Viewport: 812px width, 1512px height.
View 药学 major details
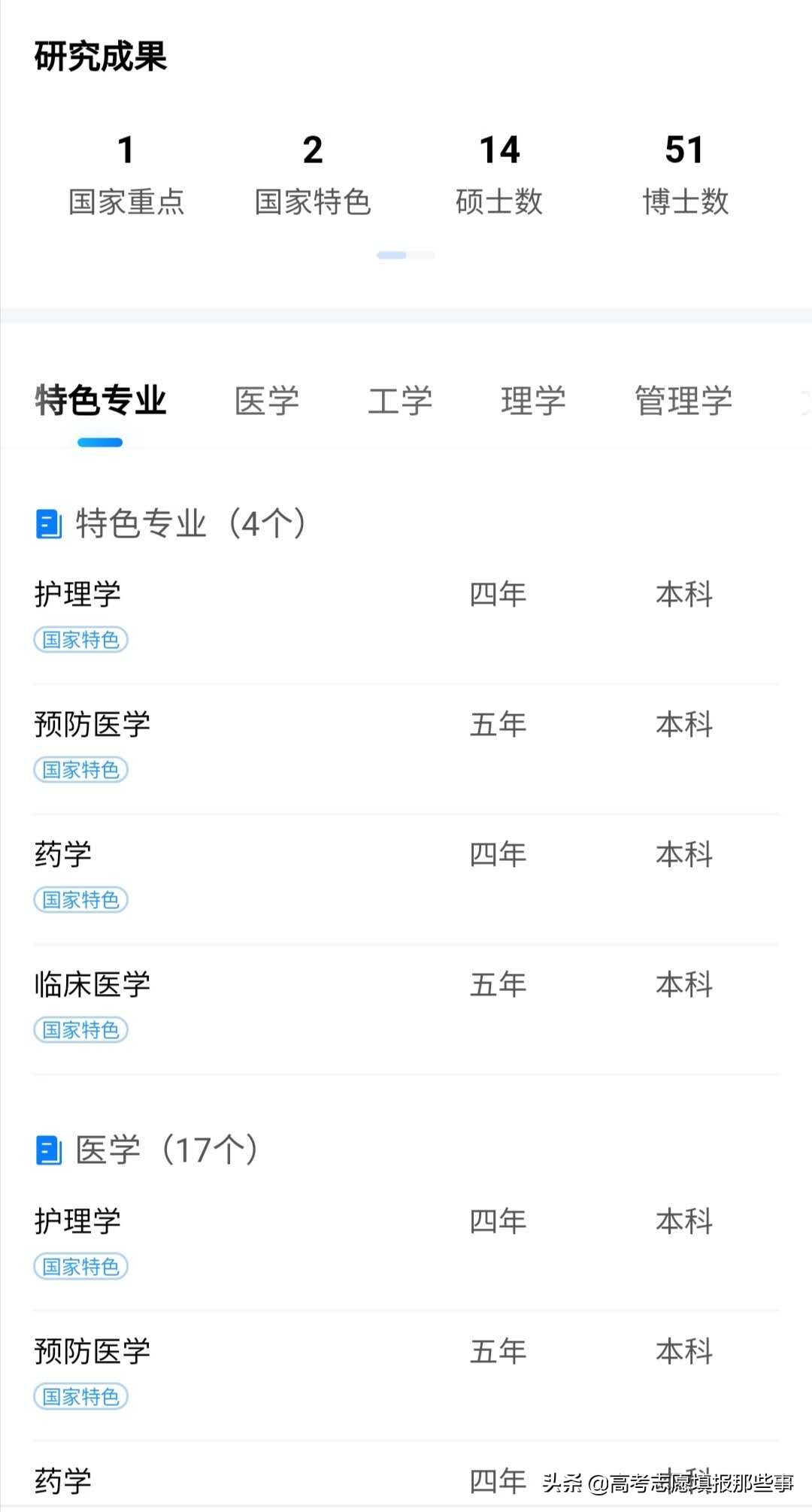coord(62,853)
